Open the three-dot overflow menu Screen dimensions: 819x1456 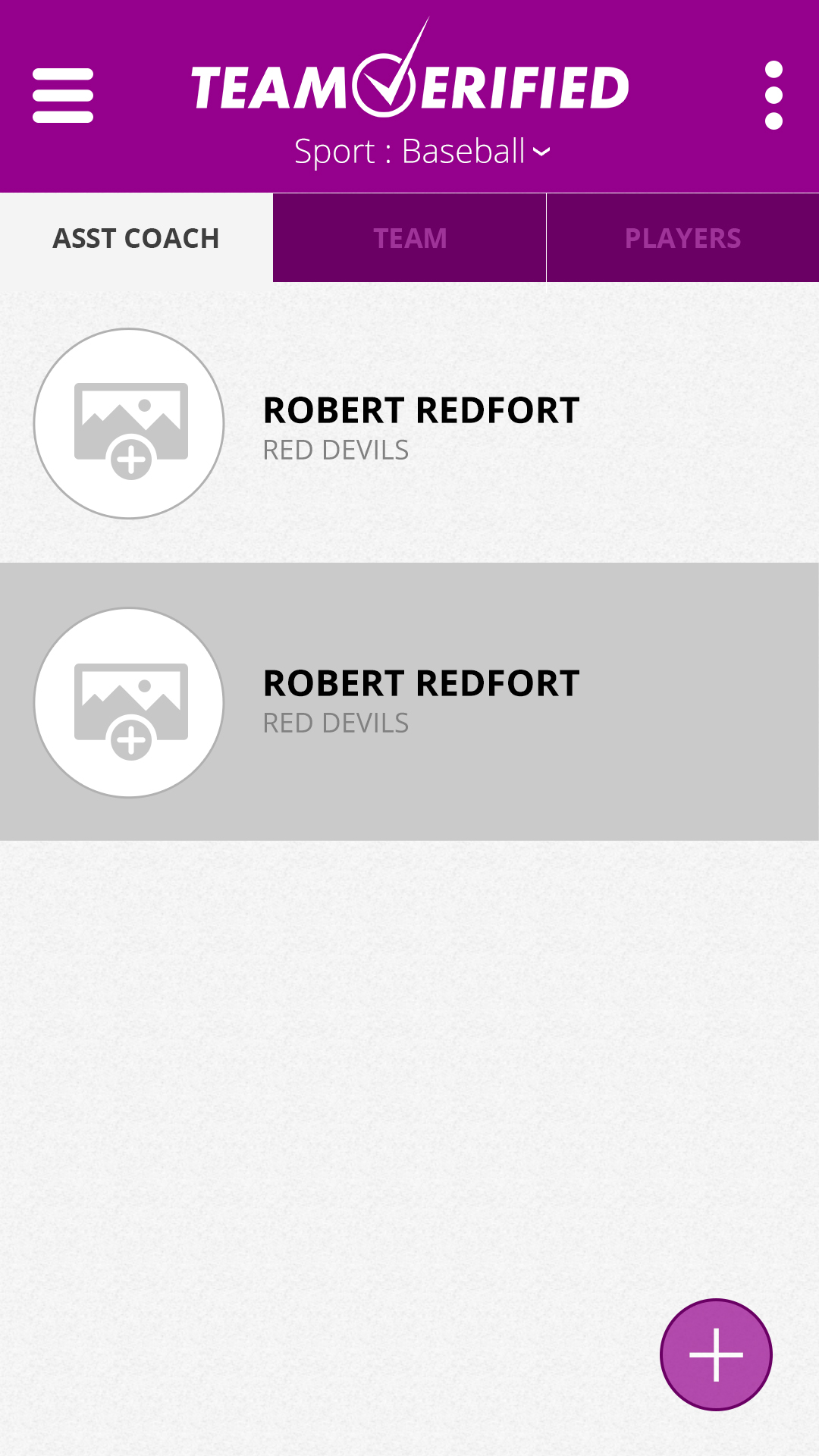click(x=773, y=96)
